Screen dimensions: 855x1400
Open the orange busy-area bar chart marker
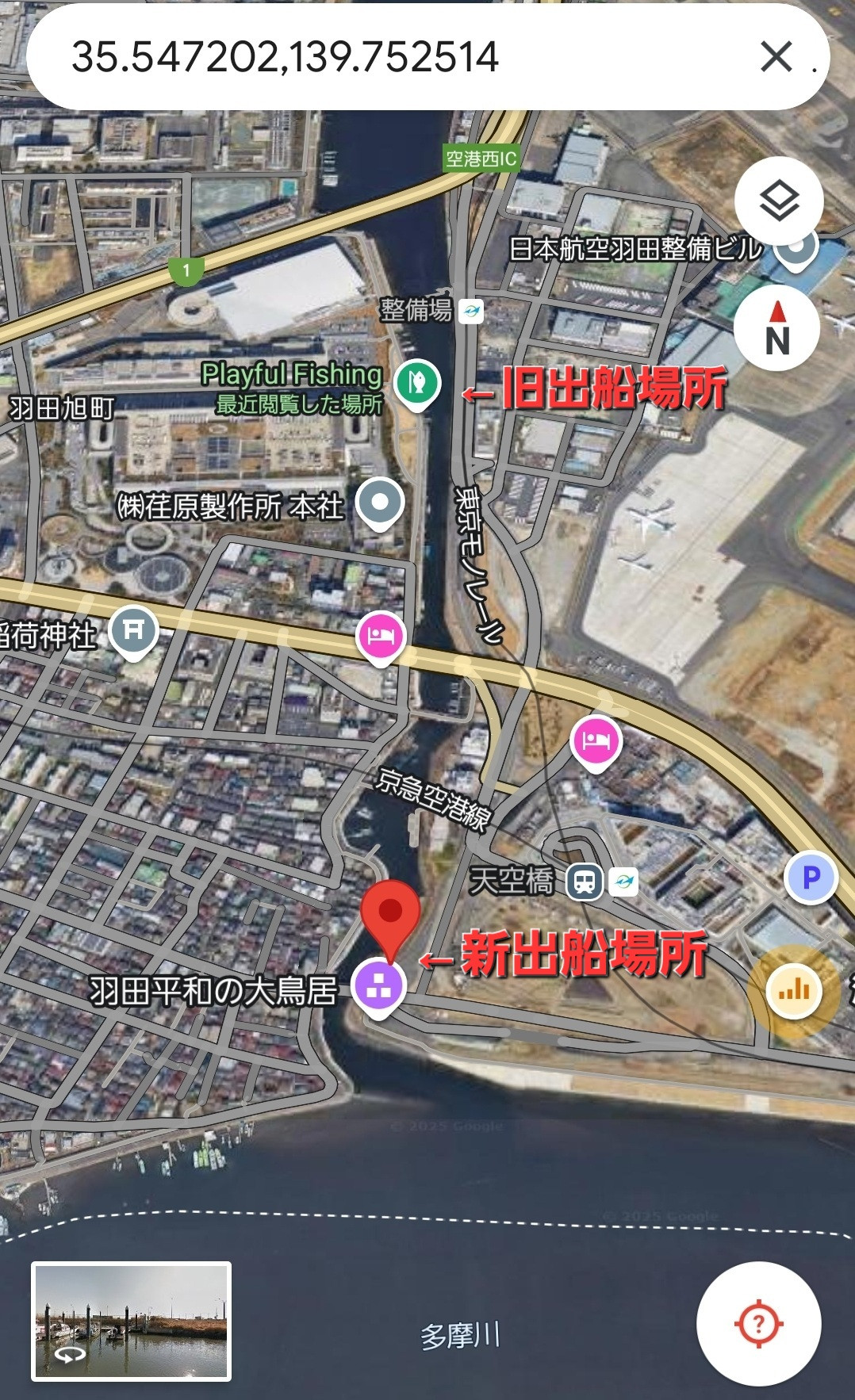pos(793,991)
